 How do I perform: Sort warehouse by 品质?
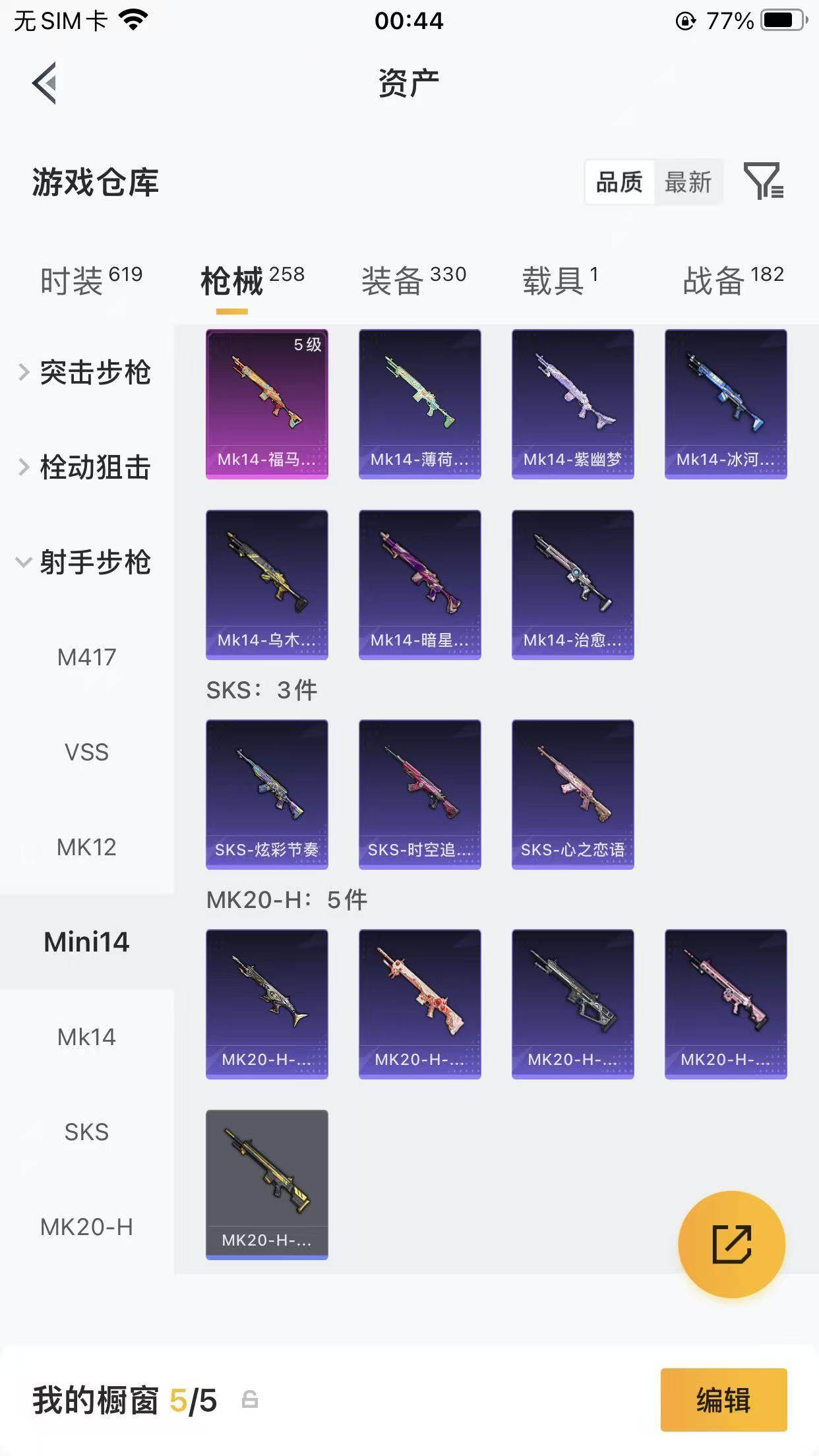pos(619,182)
